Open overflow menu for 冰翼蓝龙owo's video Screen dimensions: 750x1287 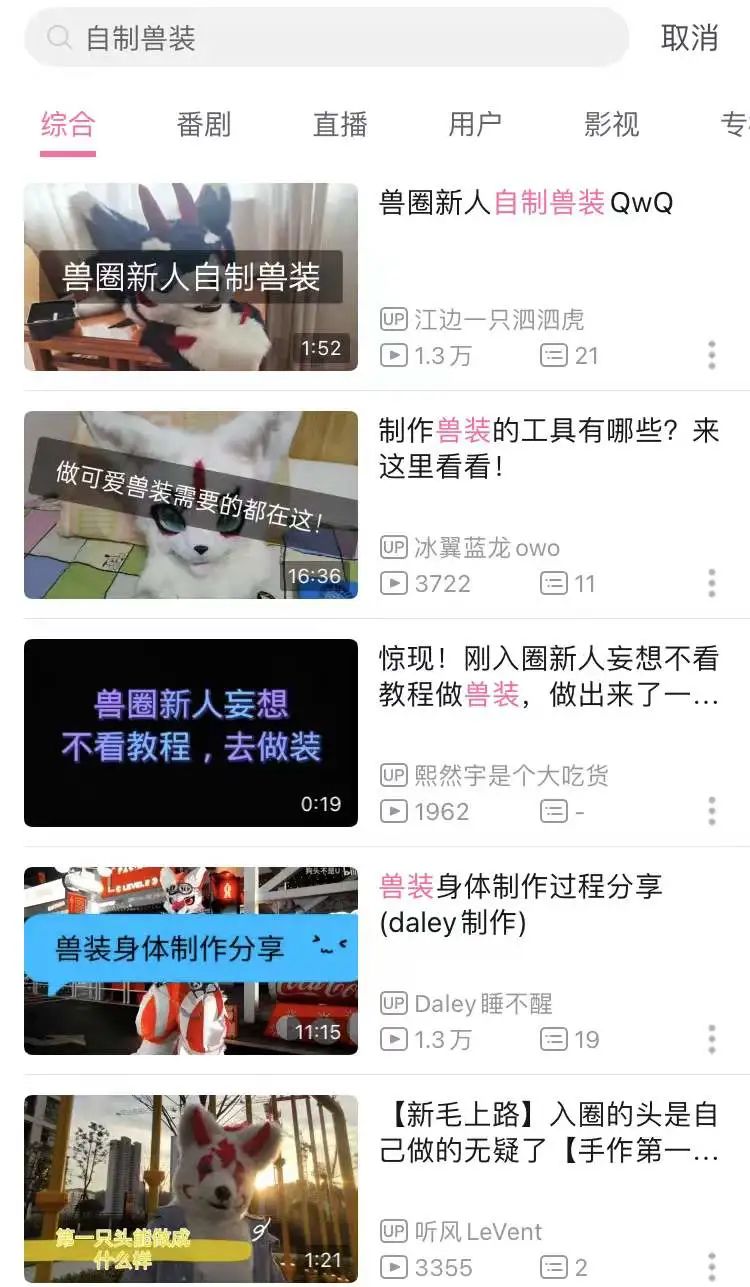click(712, 583)
